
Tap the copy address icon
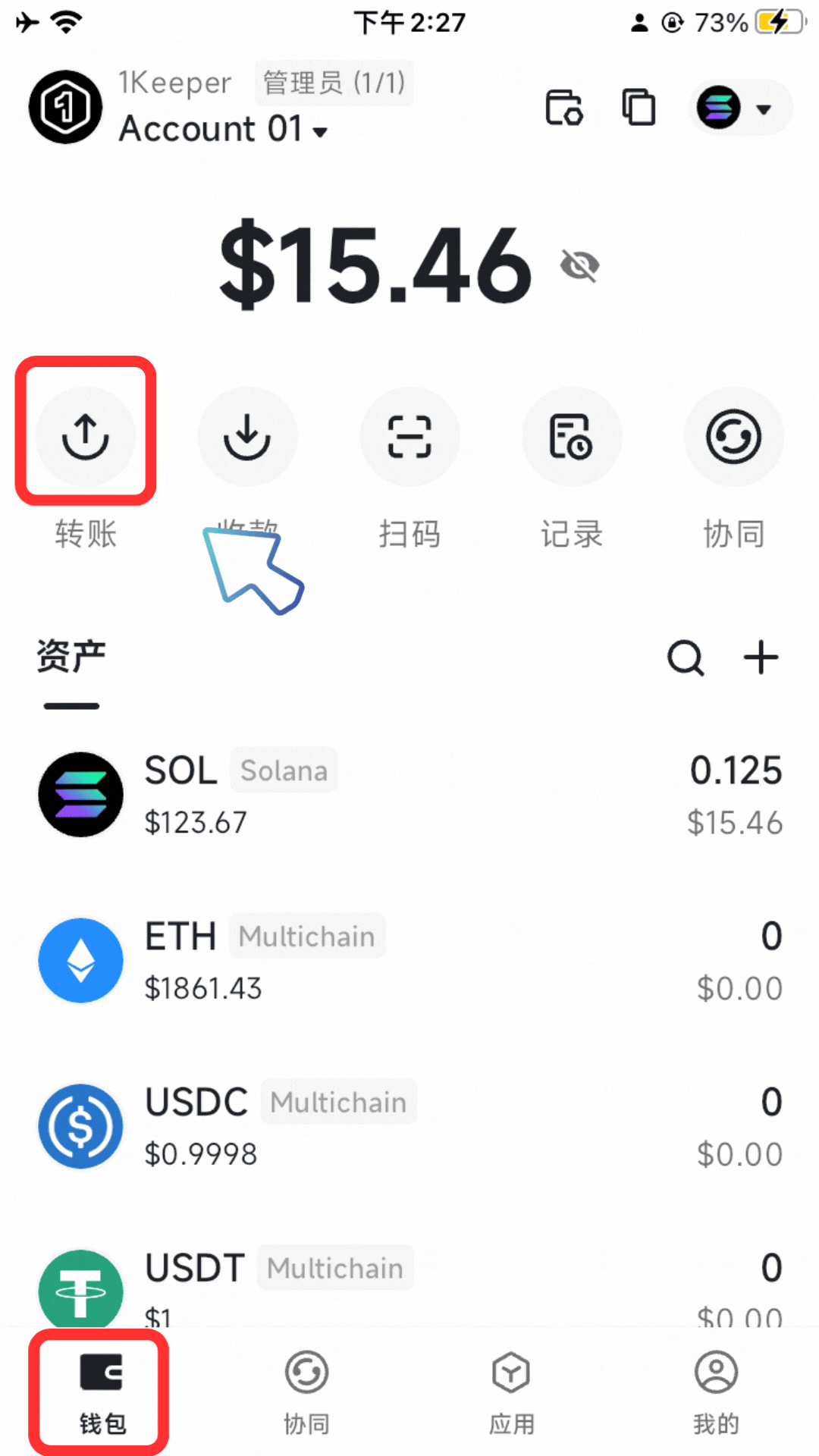[x=639, y=107]
